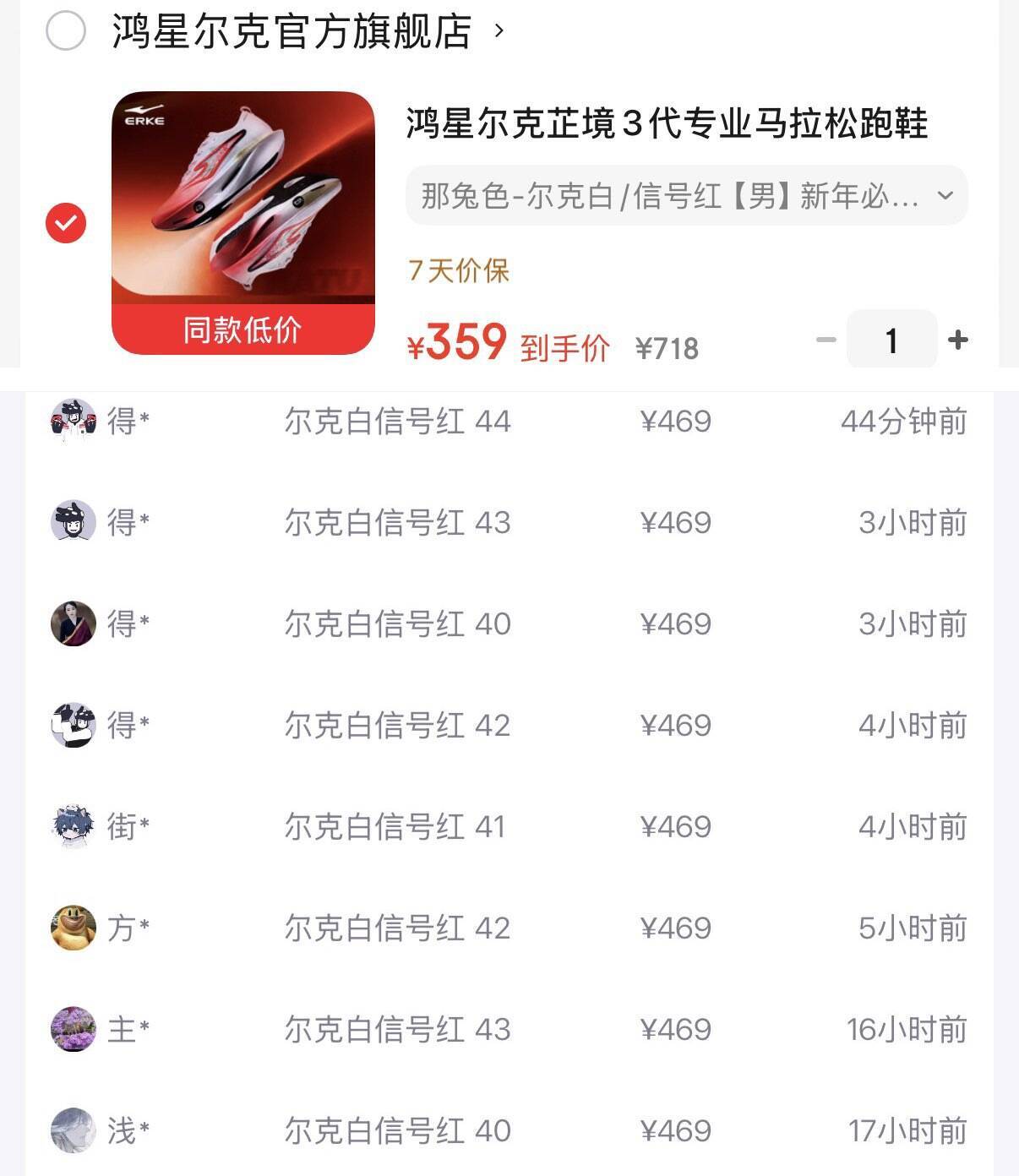Decrease the shoe quantity by one
Image resolution: width=1019 pixels, height=1176 pixels.
[x=826, y=340]
